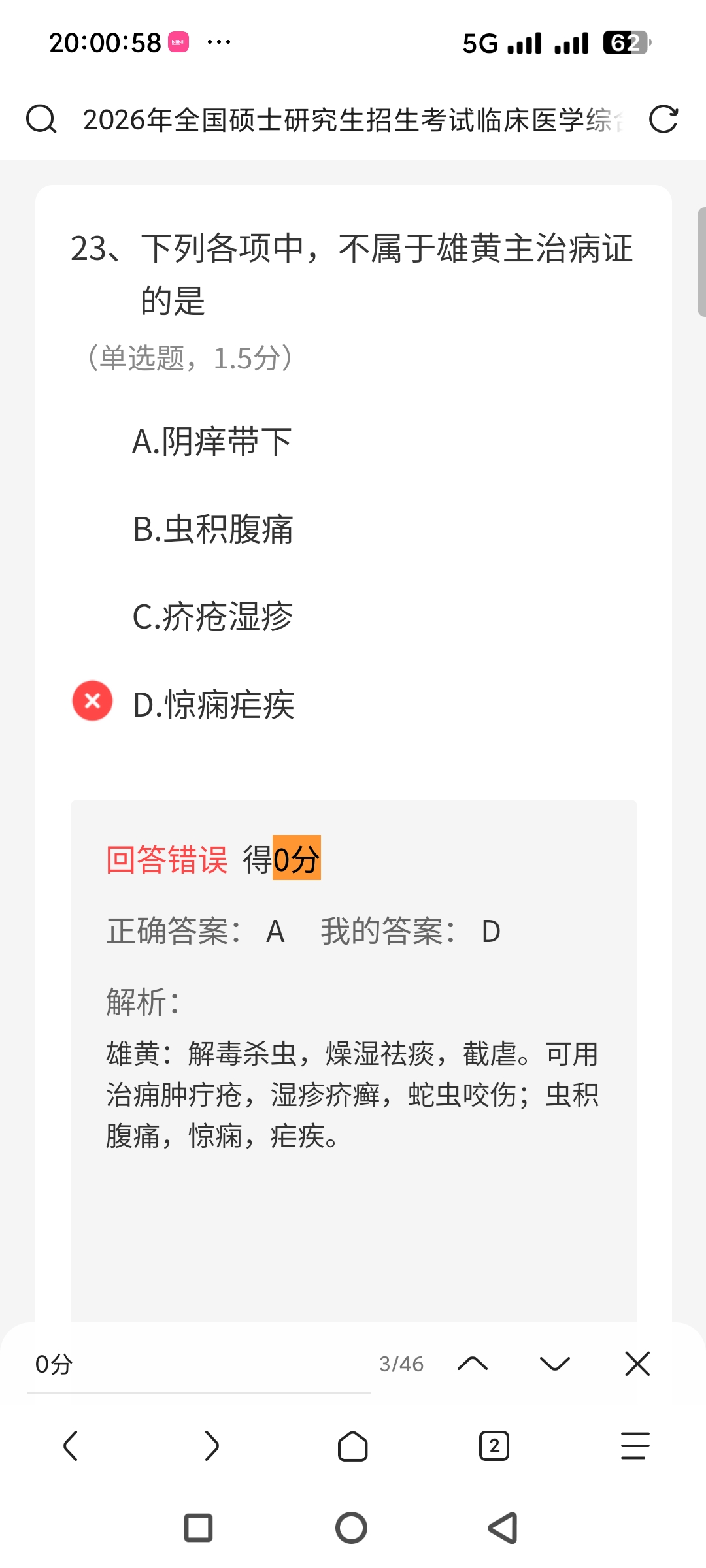Go back to the previous web page
Viewport: 706px width, 1568px height.
point(71,1446)
